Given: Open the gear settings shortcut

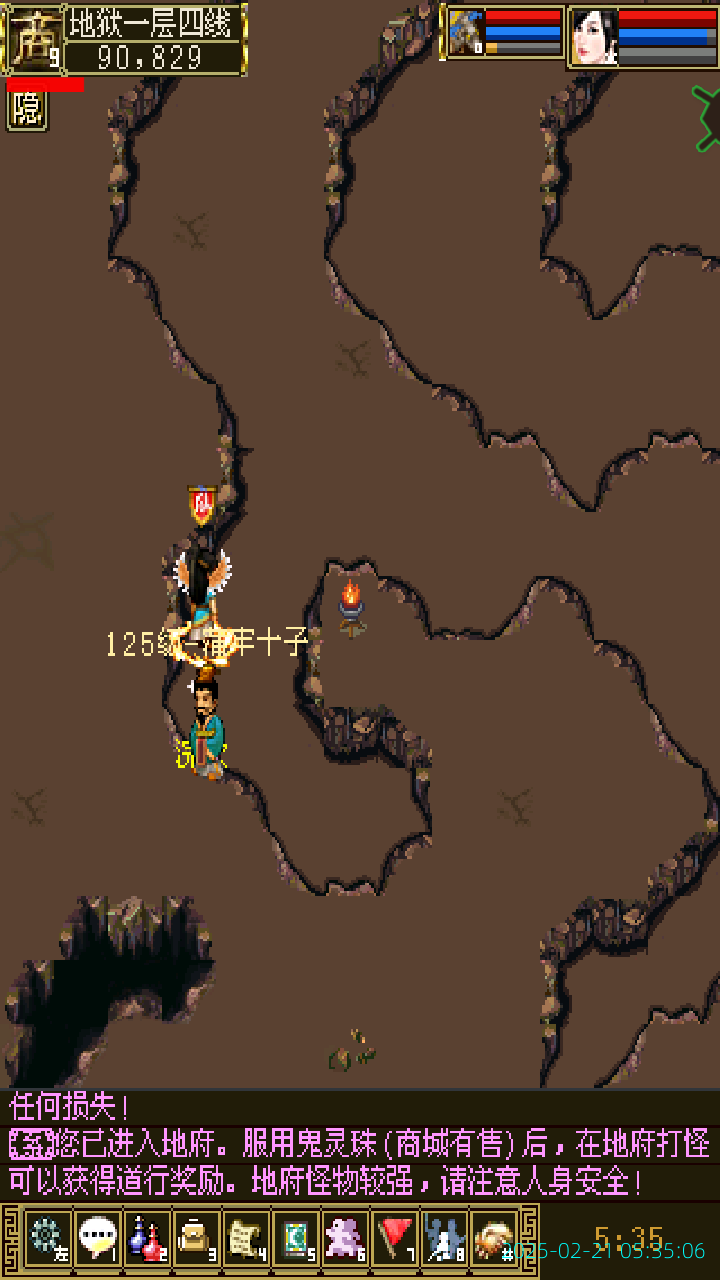Looking at the screenshot, I should (x=47, y=1238).
